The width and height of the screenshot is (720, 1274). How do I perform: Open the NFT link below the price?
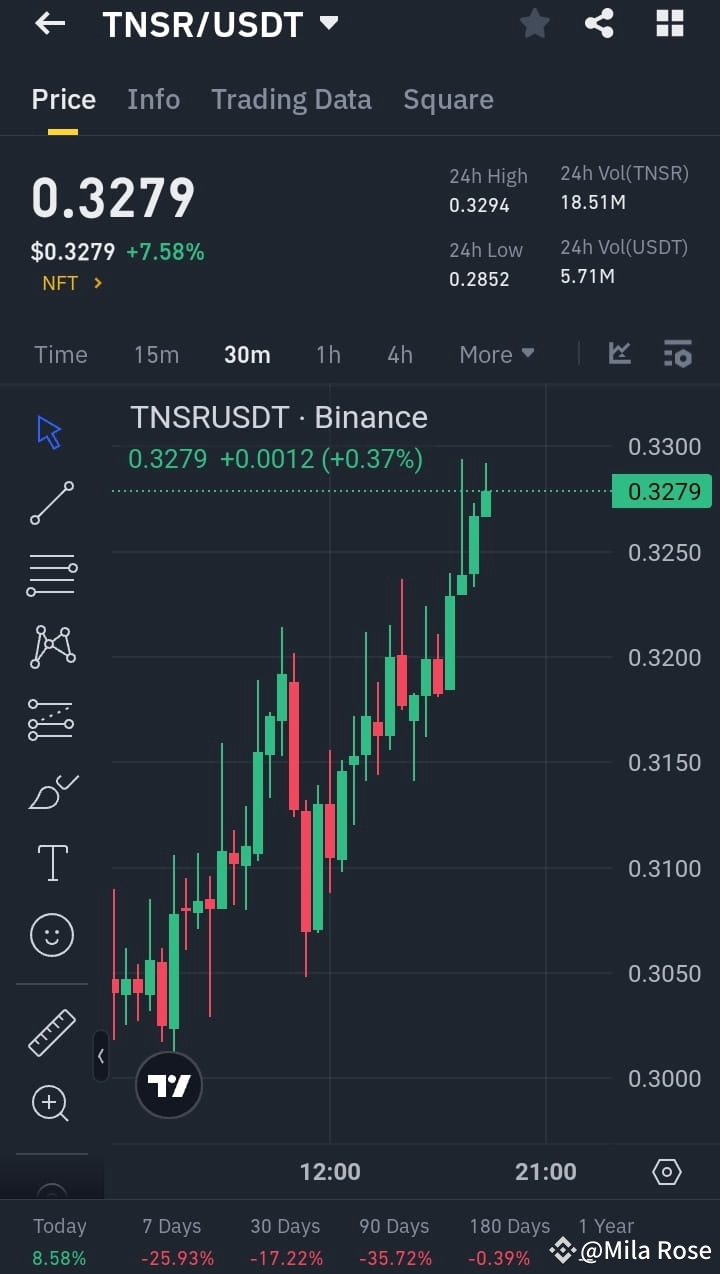pyautogui.click(x=58, y=283)
